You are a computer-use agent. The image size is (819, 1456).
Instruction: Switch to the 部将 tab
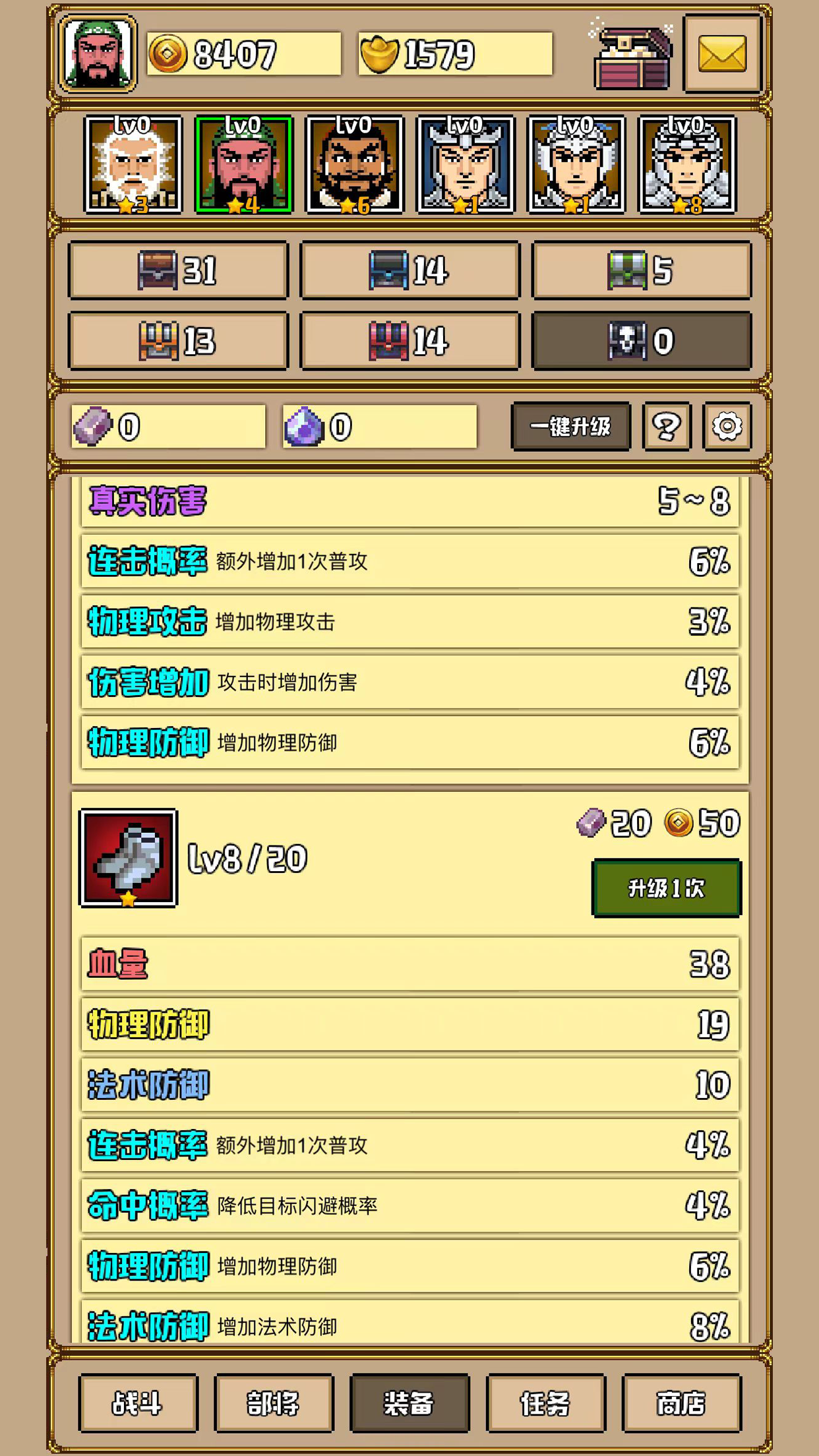tap(274, 1403)
